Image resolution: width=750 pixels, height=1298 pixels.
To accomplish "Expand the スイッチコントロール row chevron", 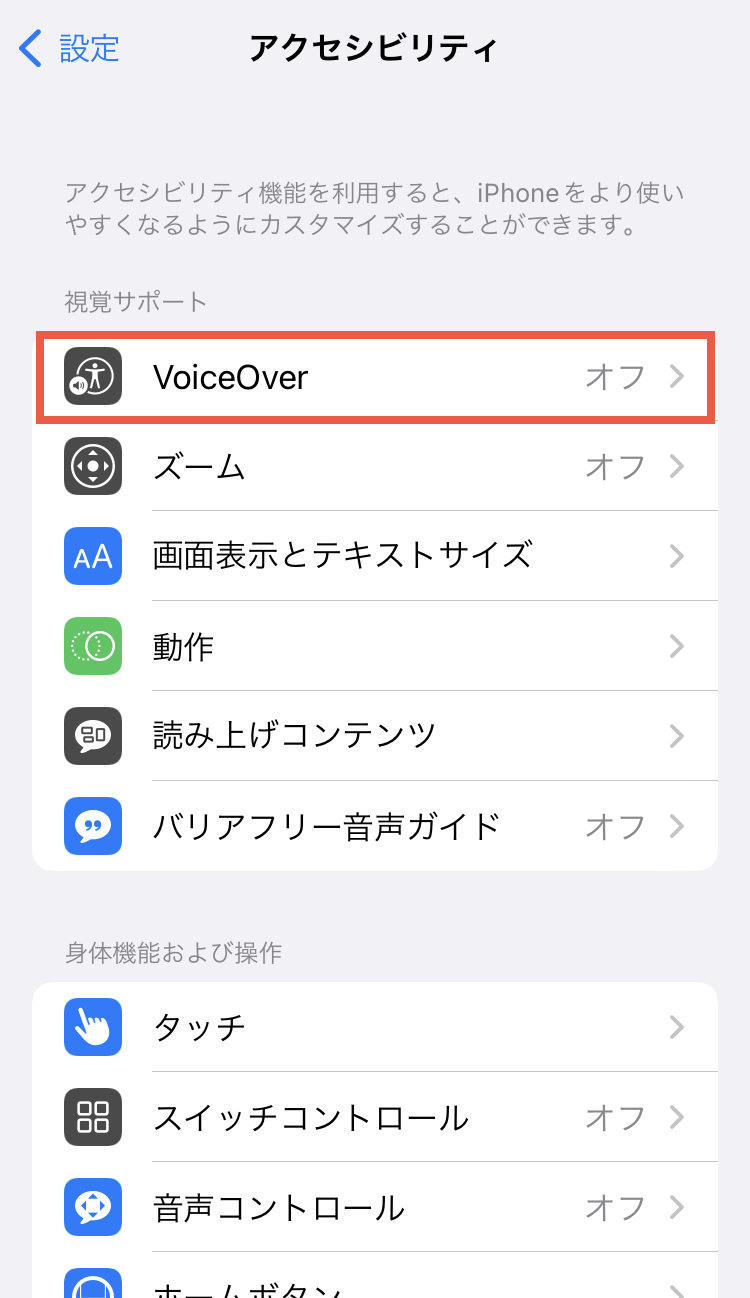I will [x=678, y=1117].
